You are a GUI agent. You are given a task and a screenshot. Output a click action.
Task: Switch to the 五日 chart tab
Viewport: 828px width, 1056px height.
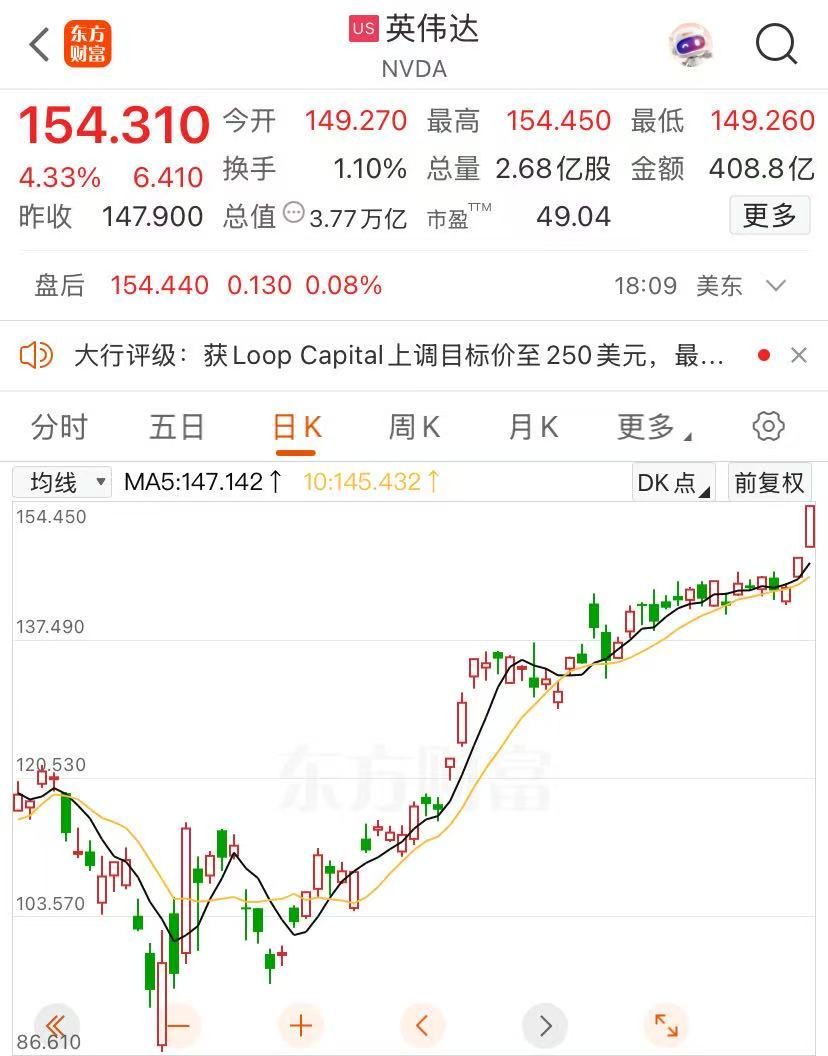pyautogui.click(x=177, y=427)
